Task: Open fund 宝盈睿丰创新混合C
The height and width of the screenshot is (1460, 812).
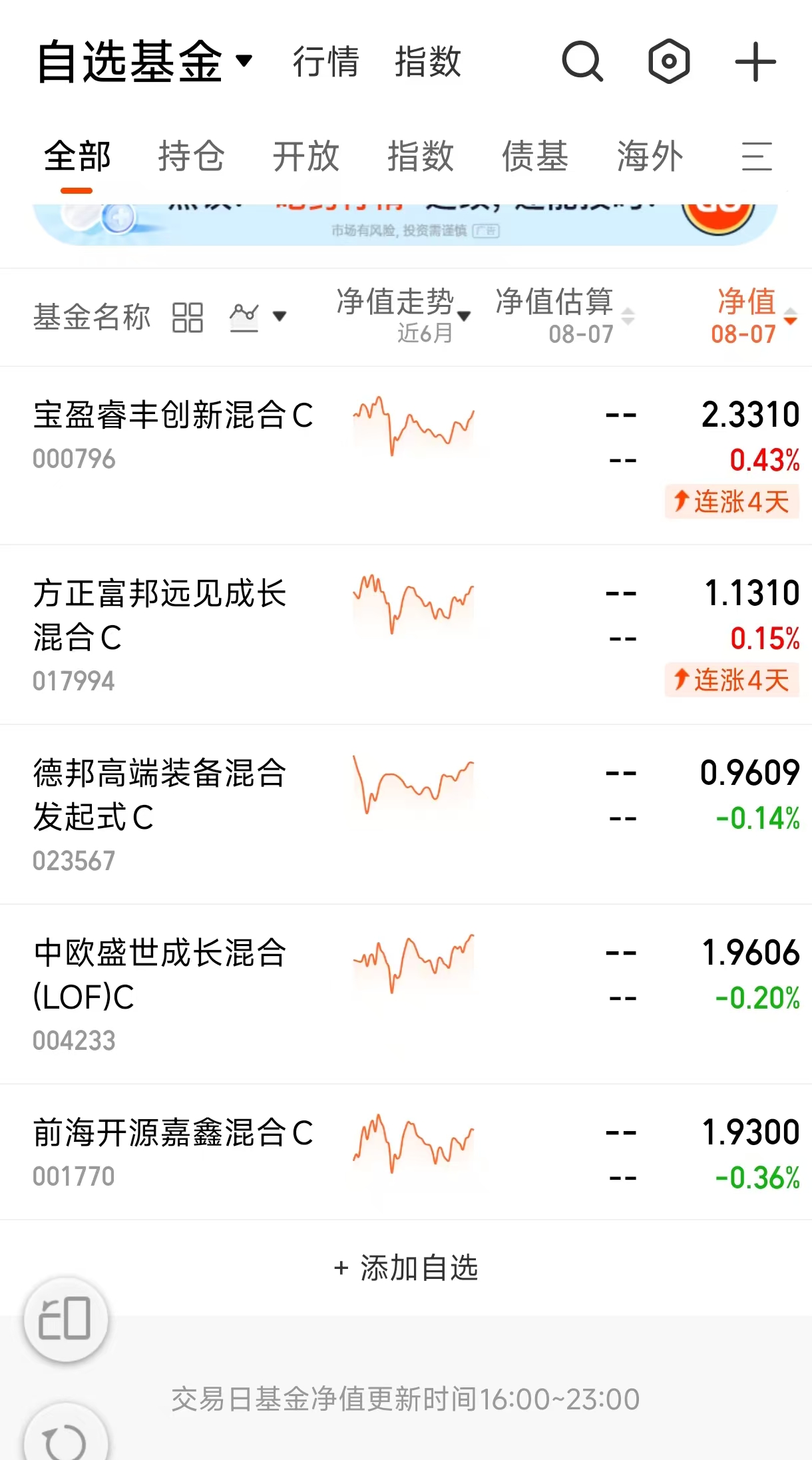Action: click(x=406, y=455)
